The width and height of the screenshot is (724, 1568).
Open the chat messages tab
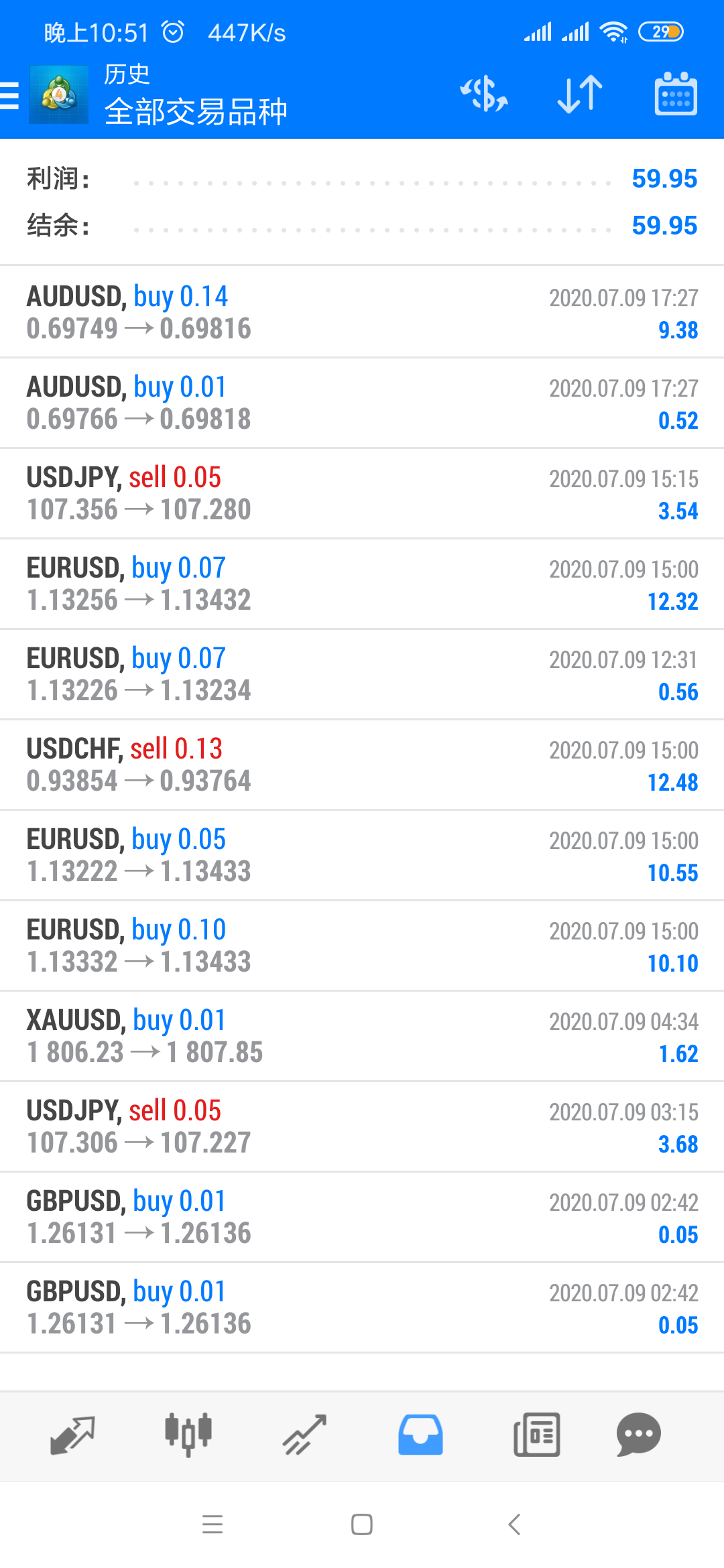(x=638, y=1435)
